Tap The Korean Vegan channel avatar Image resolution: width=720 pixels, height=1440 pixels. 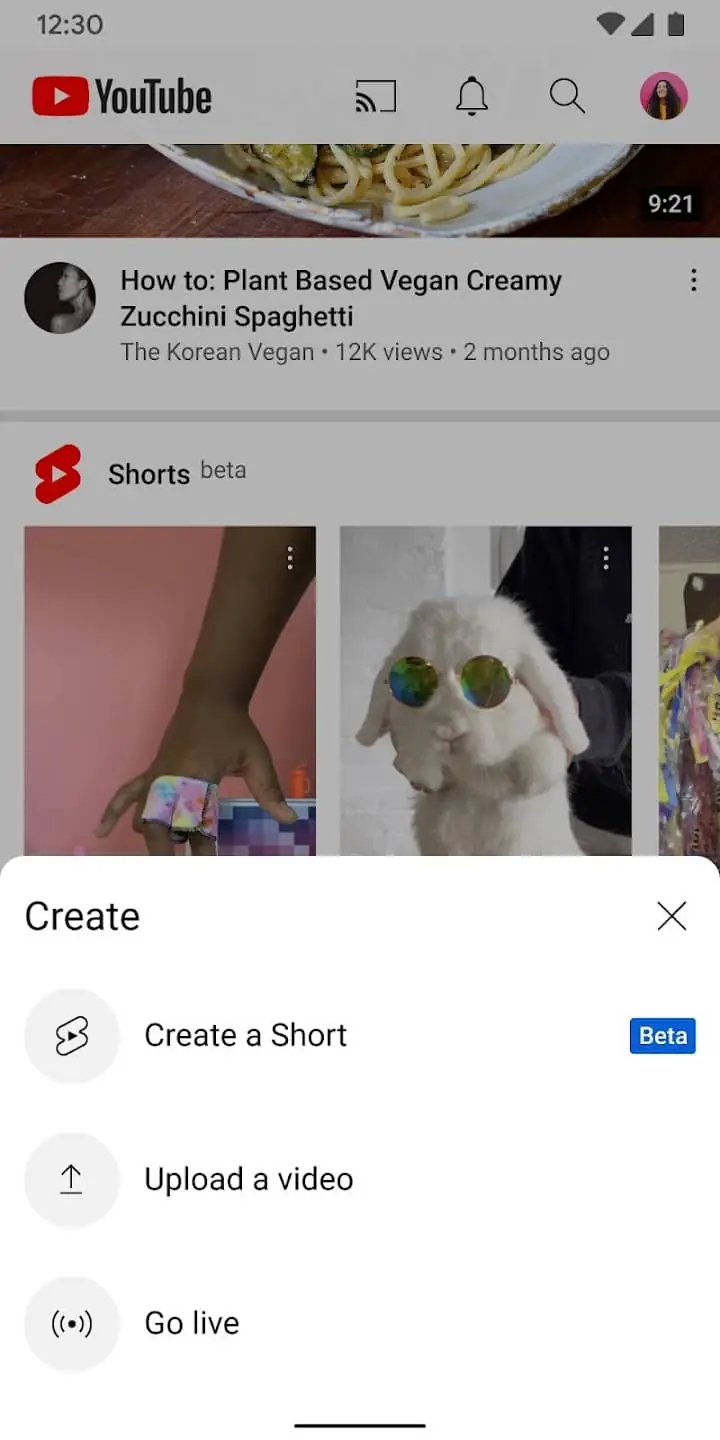60,297
